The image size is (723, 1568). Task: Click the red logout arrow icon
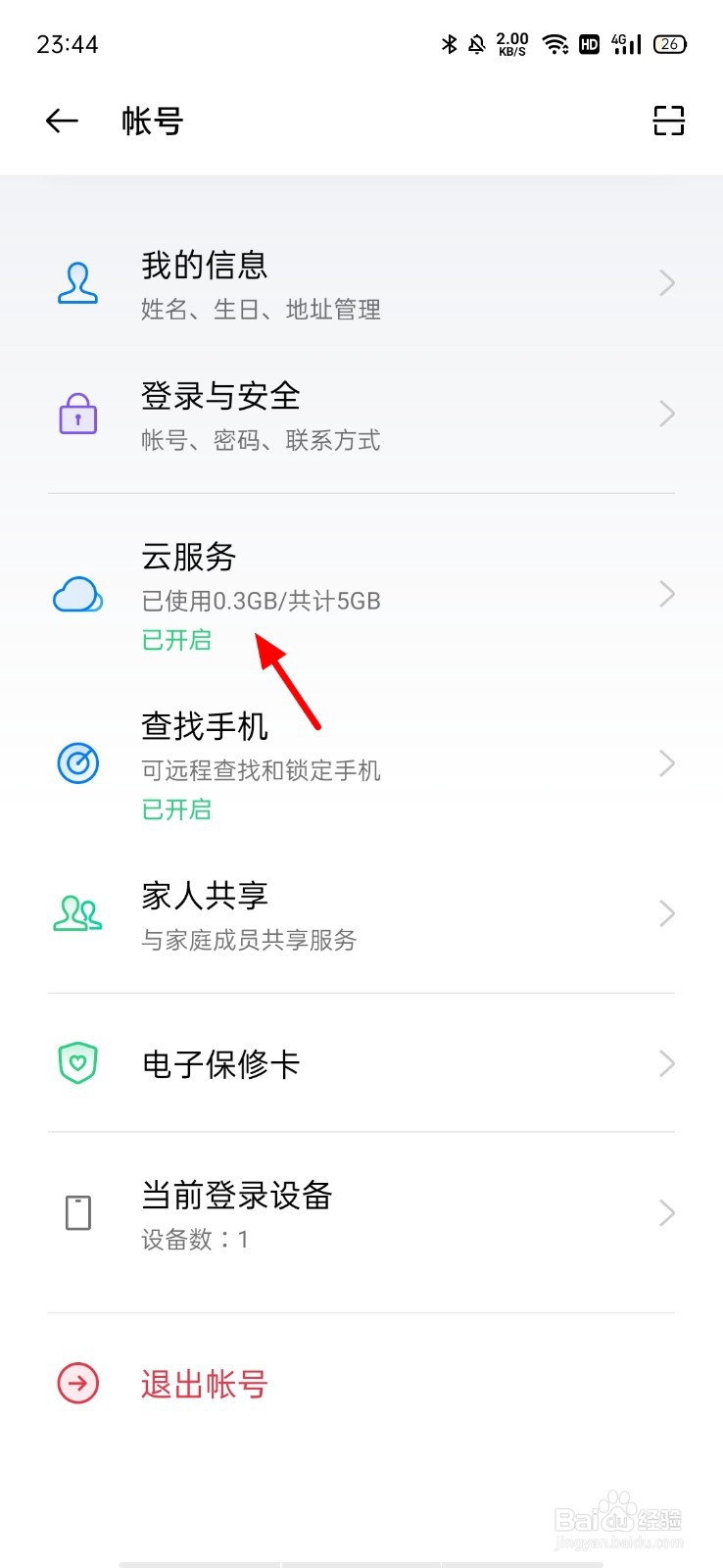pyautogui.click(x=77, y=1384)
